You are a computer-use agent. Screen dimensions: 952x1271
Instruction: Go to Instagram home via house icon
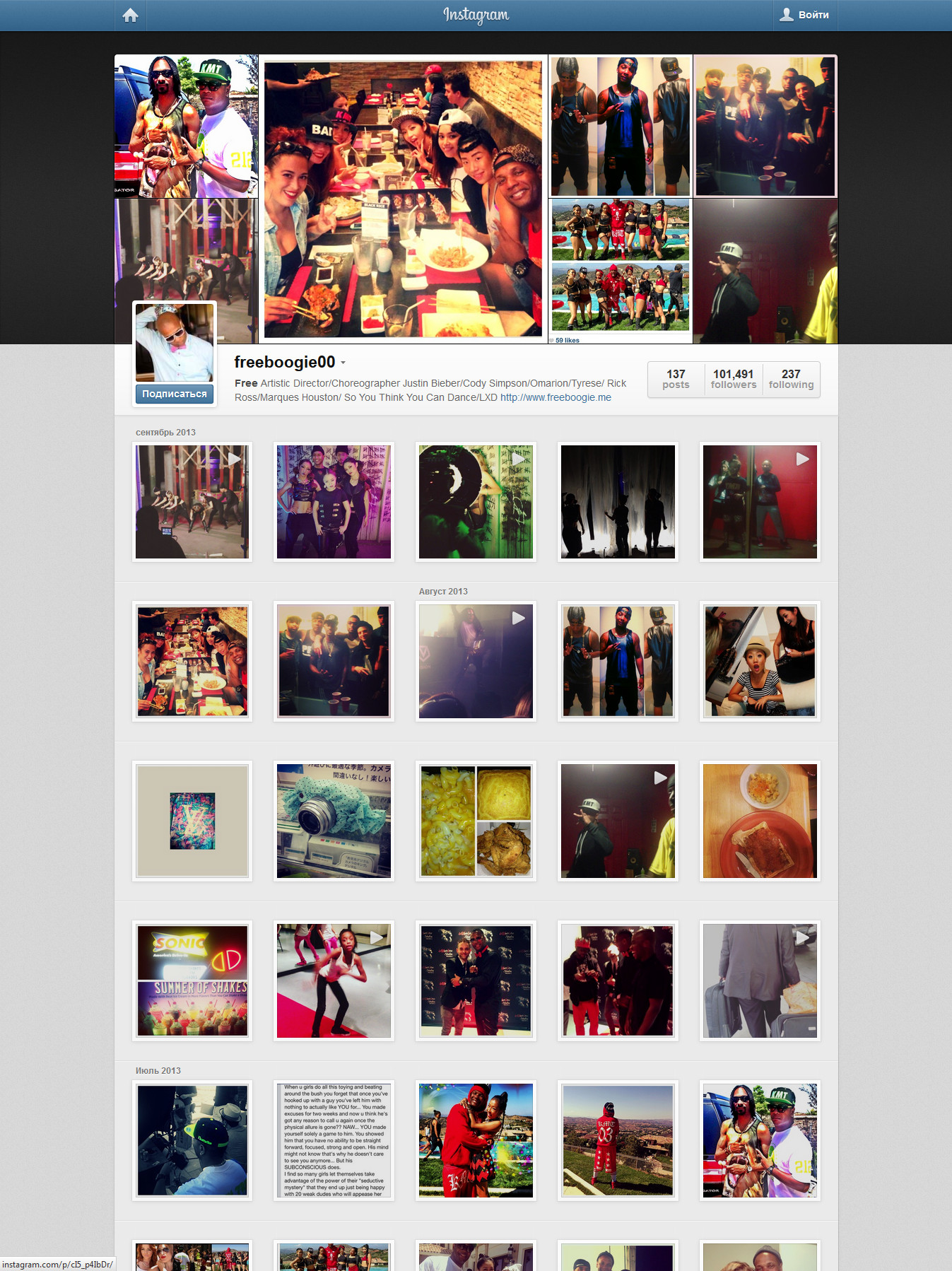pyautogui.click(x=130, y=15)
